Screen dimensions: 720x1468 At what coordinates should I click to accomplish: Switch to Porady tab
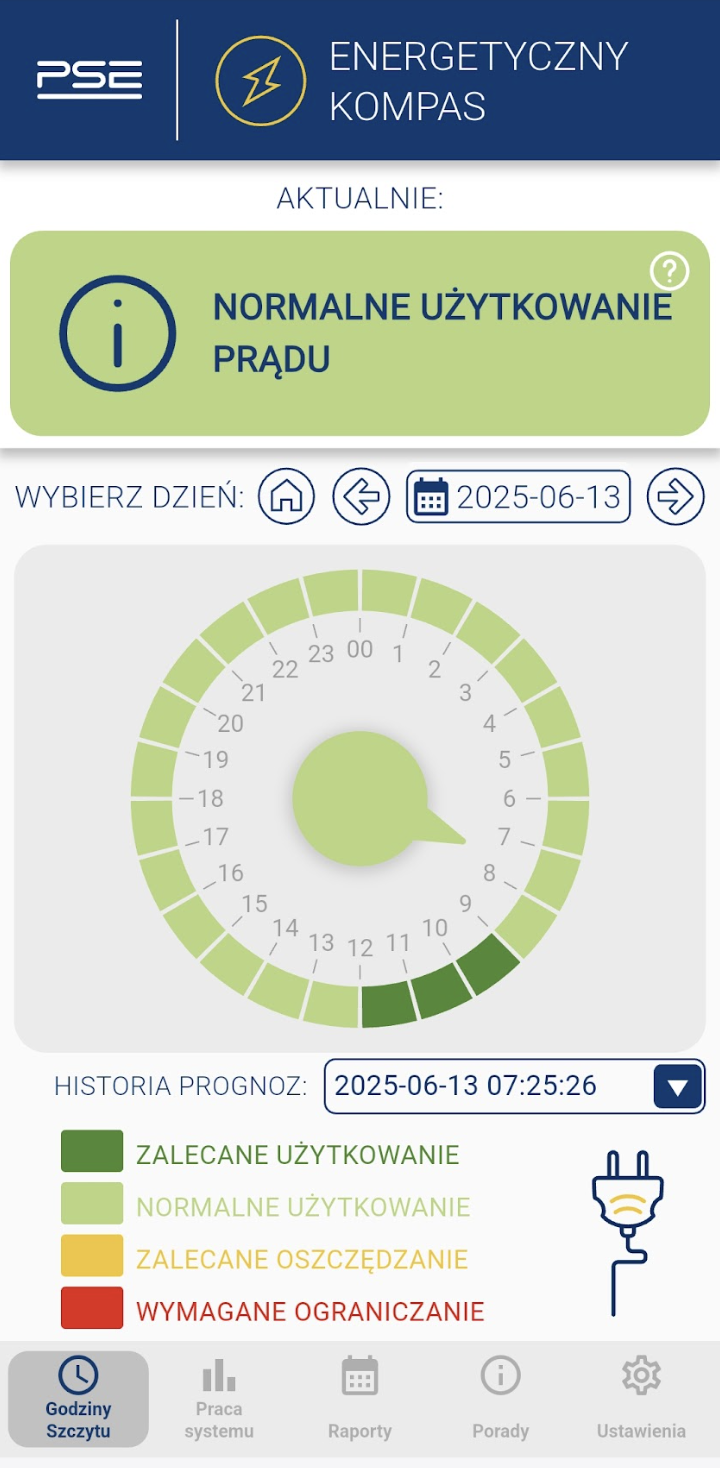[x=500, y=1399]
